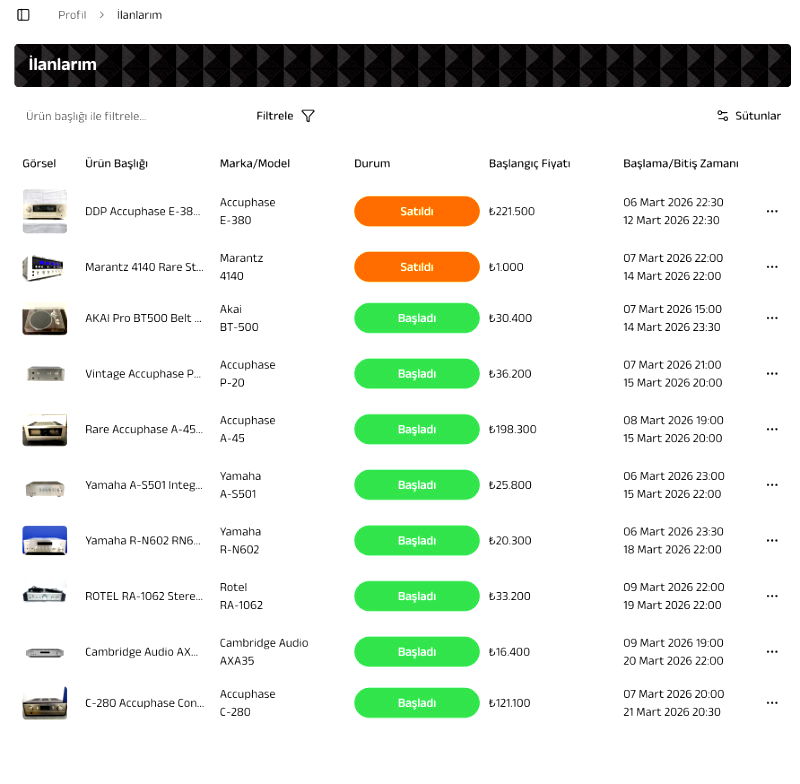Open more actions for C-280 Accuphase
Image resolution: width=800 pixels, height=784 pixels.
tap(771, 703)
